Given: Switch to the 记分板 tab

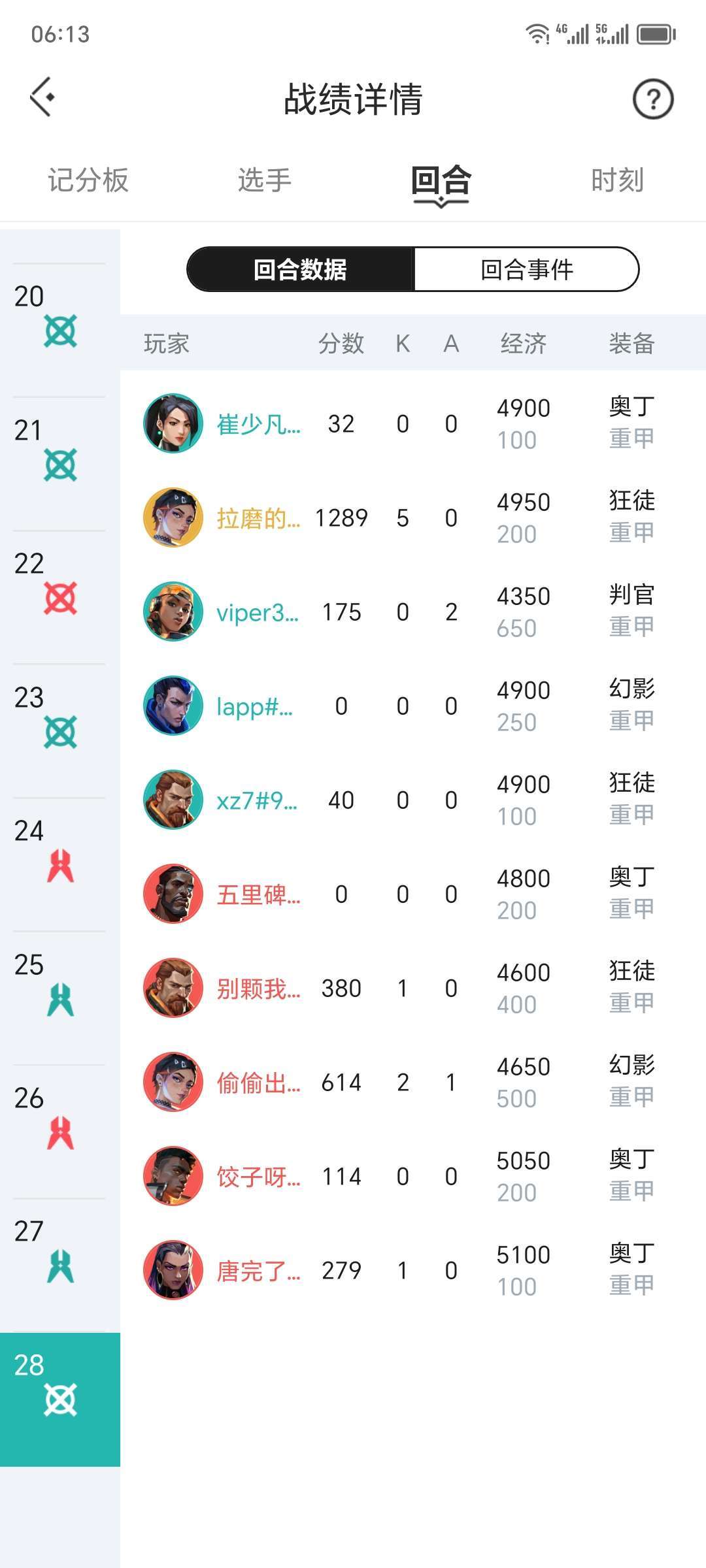Looking at the screenshot, I should pyautogui.click(x=88, y=180).
